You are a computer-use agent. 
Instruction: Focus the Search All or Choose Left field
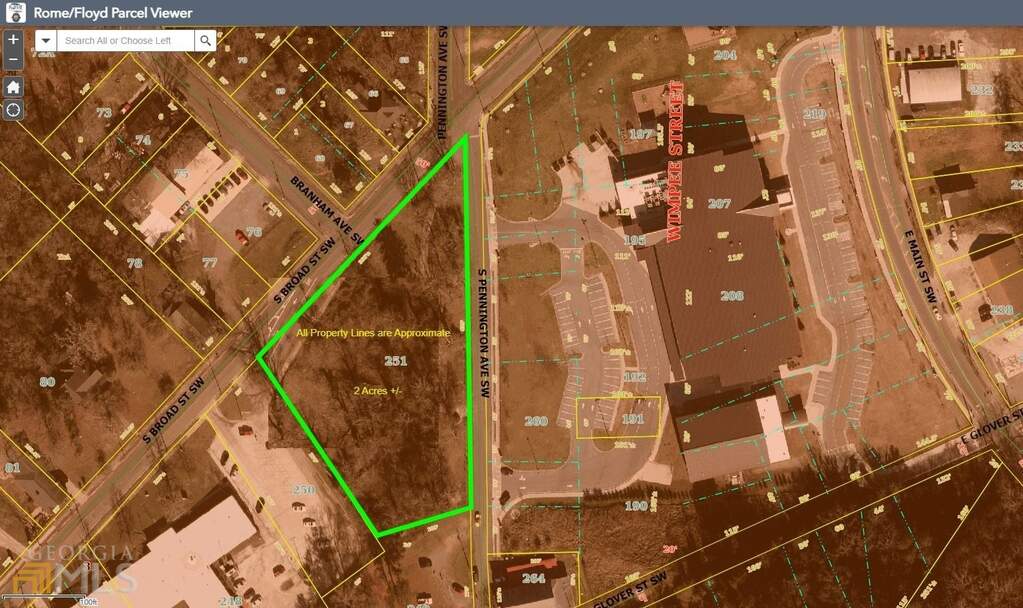tap(125, 40)
